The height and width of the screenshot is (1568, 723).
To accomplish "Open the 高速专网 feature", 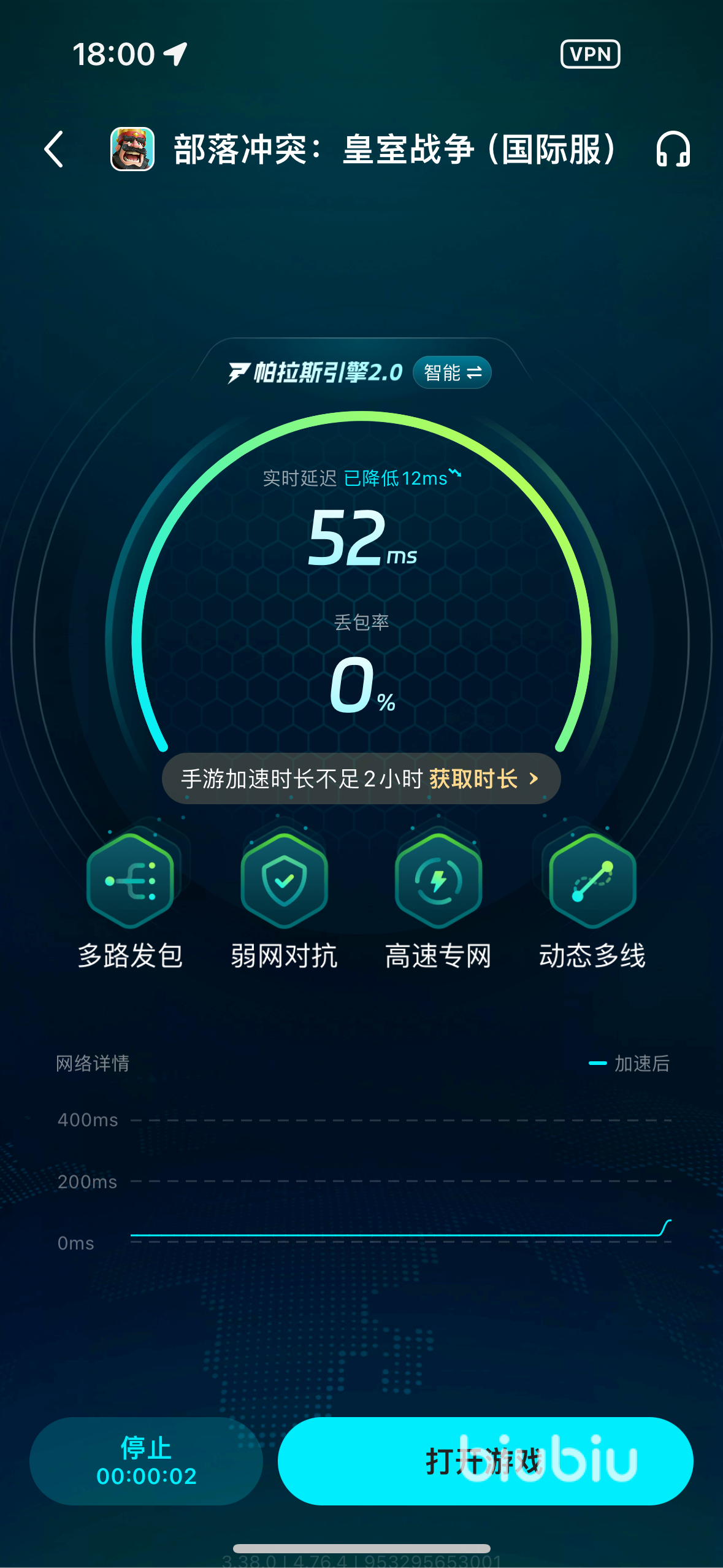I will 438,881.
